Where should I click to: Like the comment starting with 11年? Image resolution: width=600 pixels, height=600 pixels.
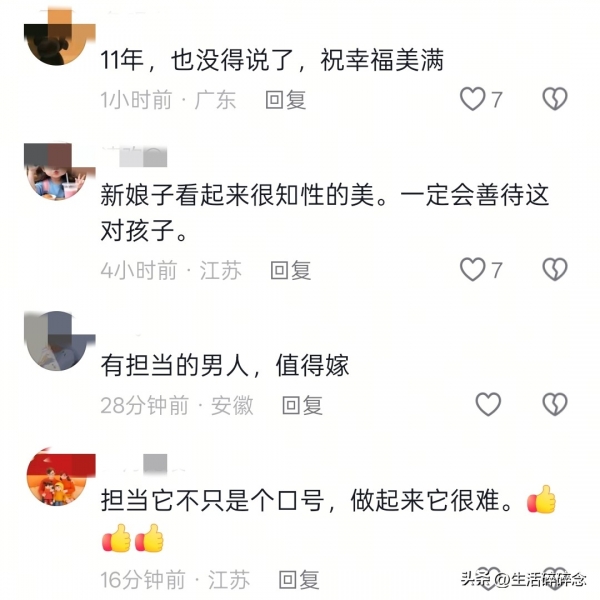(x=472, y=99)
